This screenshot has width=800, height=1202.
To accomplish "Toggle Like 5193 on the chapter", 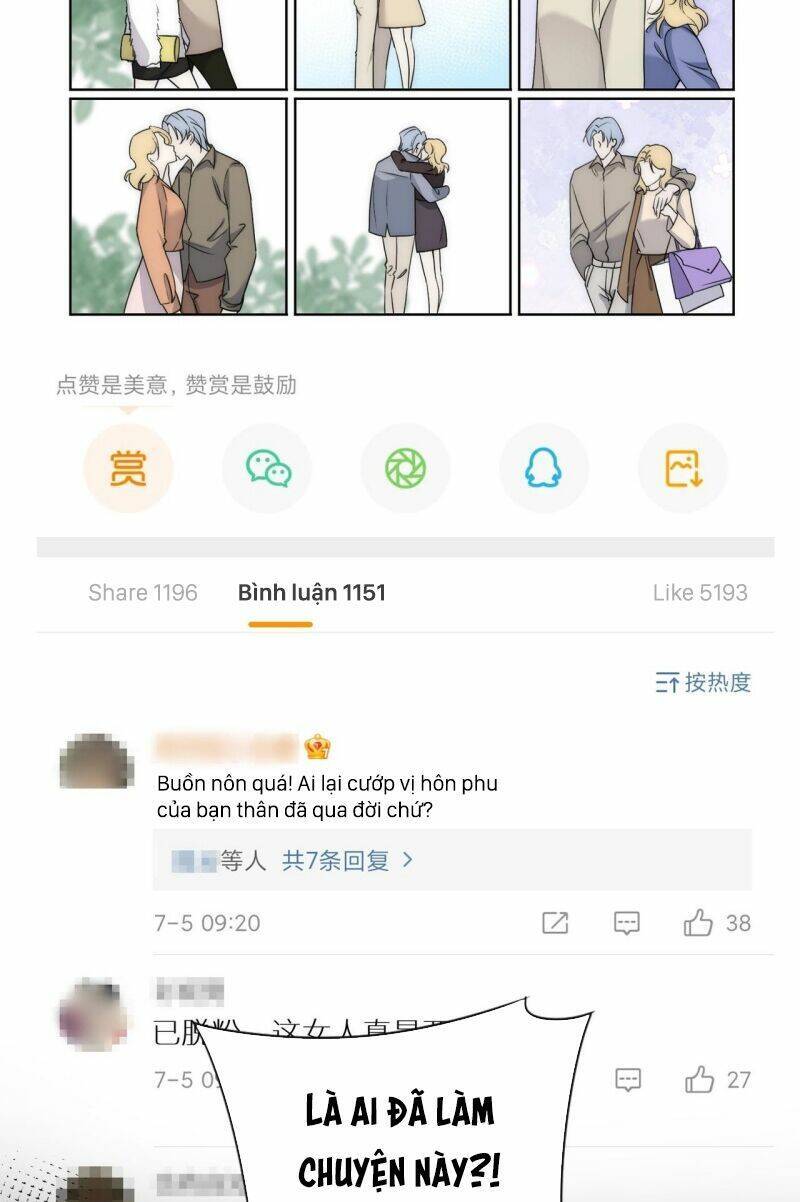I will click(x=700, y=592).
